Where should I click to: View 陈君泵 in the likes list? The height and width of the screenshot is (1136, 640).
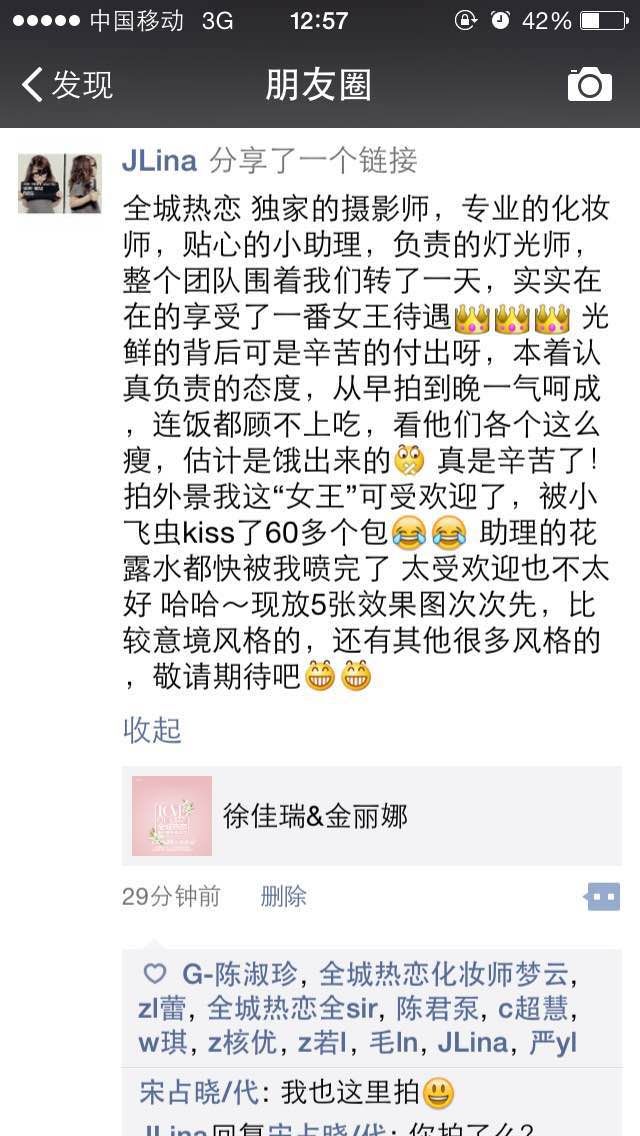[x=439, y=1008]
